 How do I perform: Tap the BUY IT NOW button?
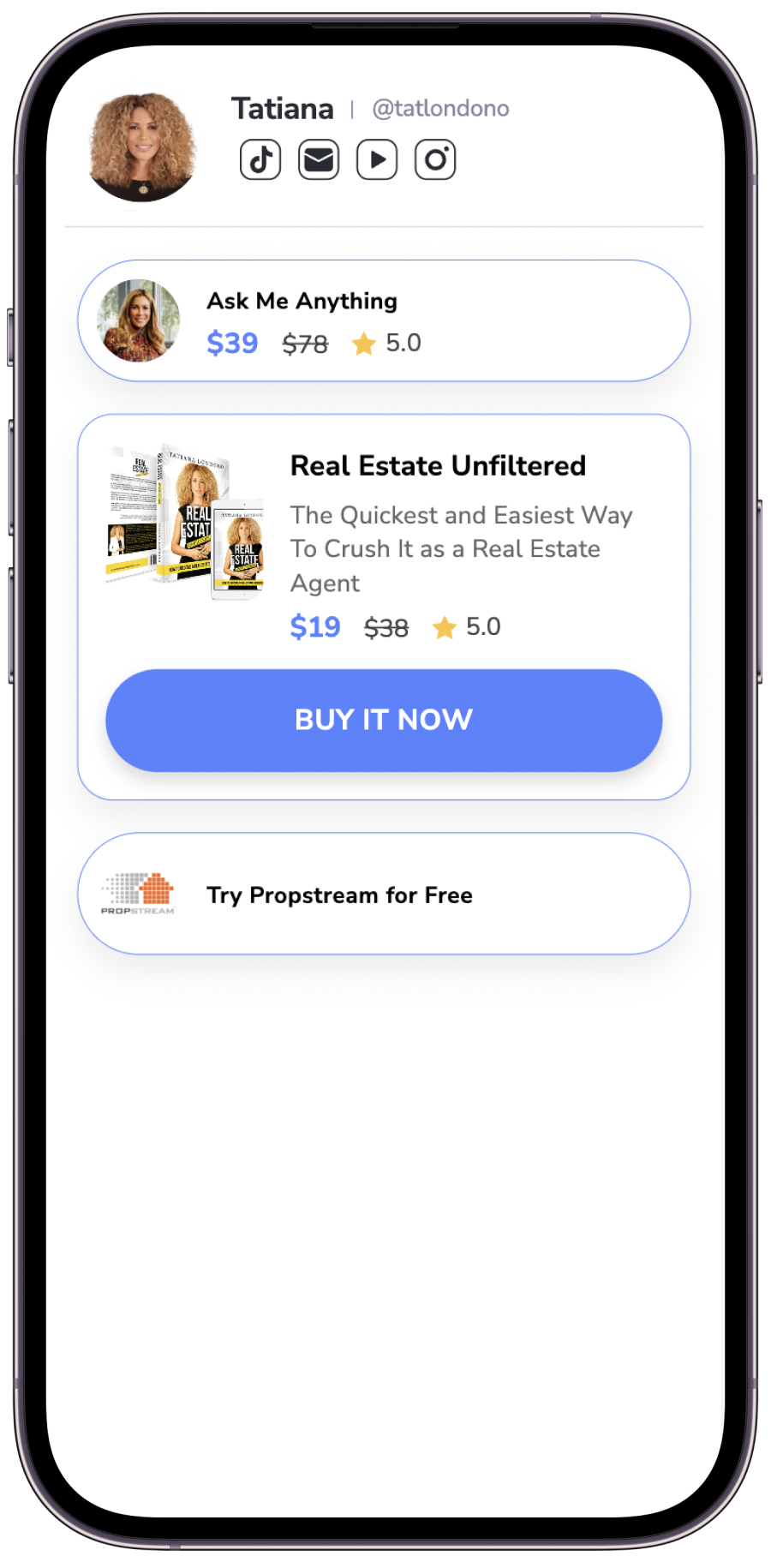click(x=384, y=720)
